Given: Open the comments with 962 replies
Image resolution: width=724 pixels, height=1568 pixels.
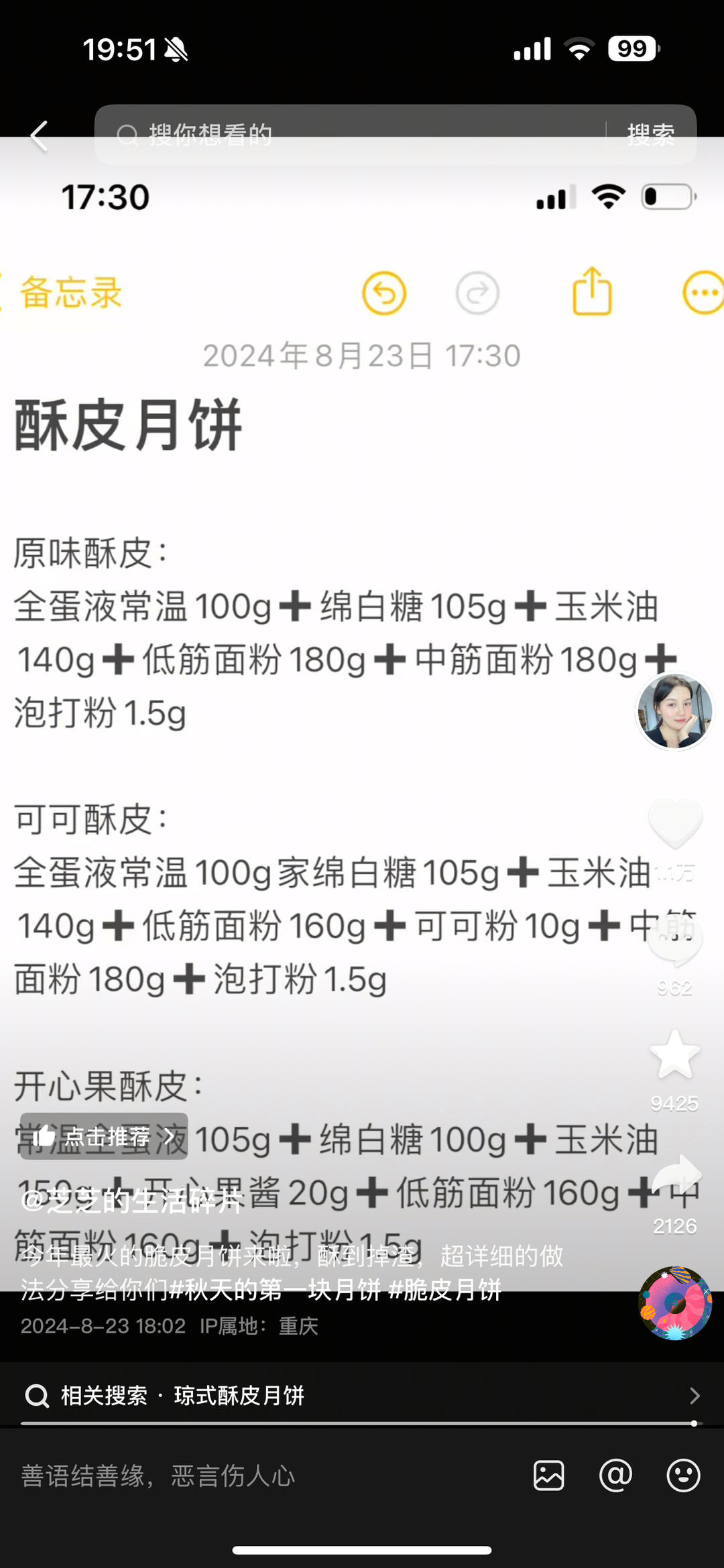Looking at the screenshot, I should 674,942.
